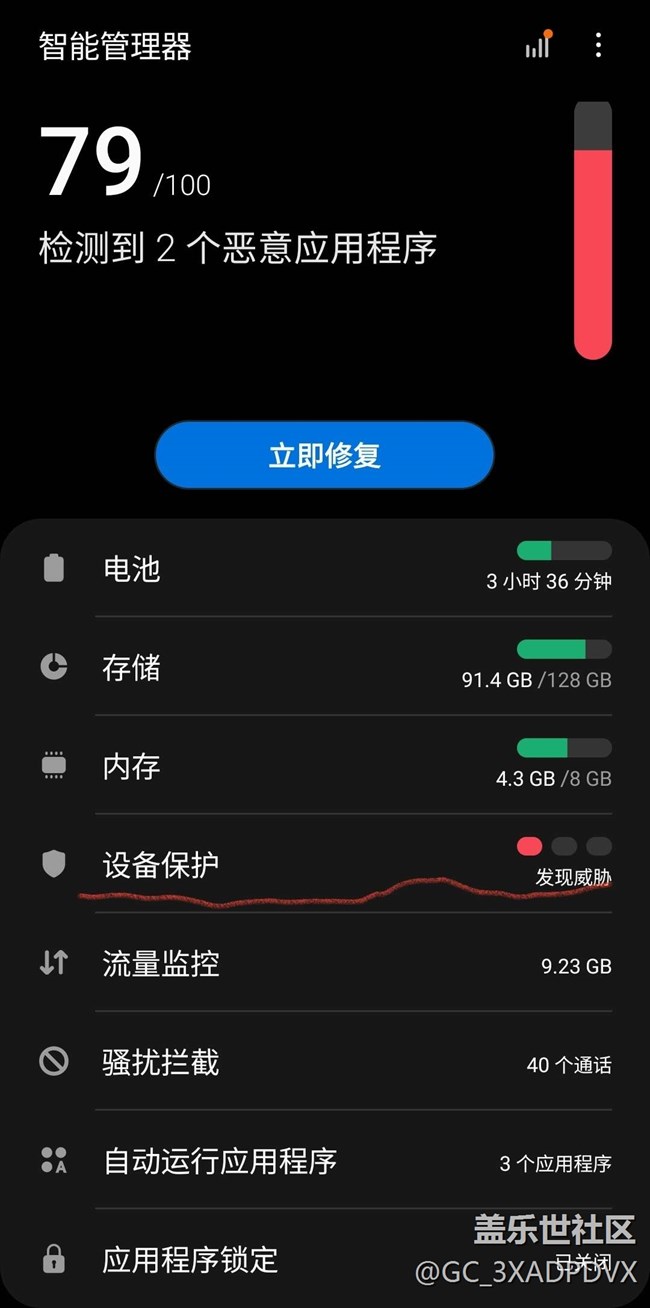Open the 存储 storage row
The height and width of the screenshot is (1308, 650).
325,667
